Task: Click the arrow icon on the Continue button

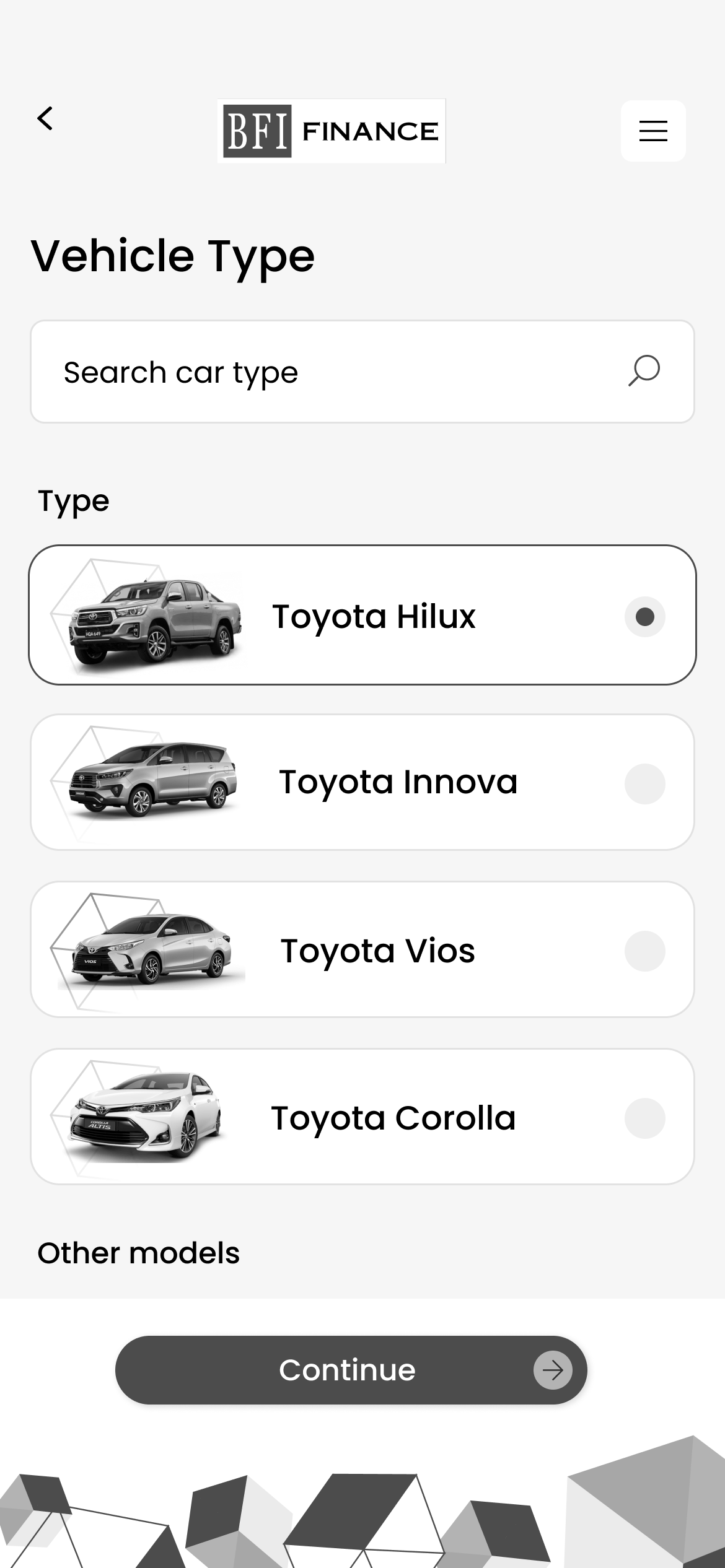Action: click(x=553, y=1370)
